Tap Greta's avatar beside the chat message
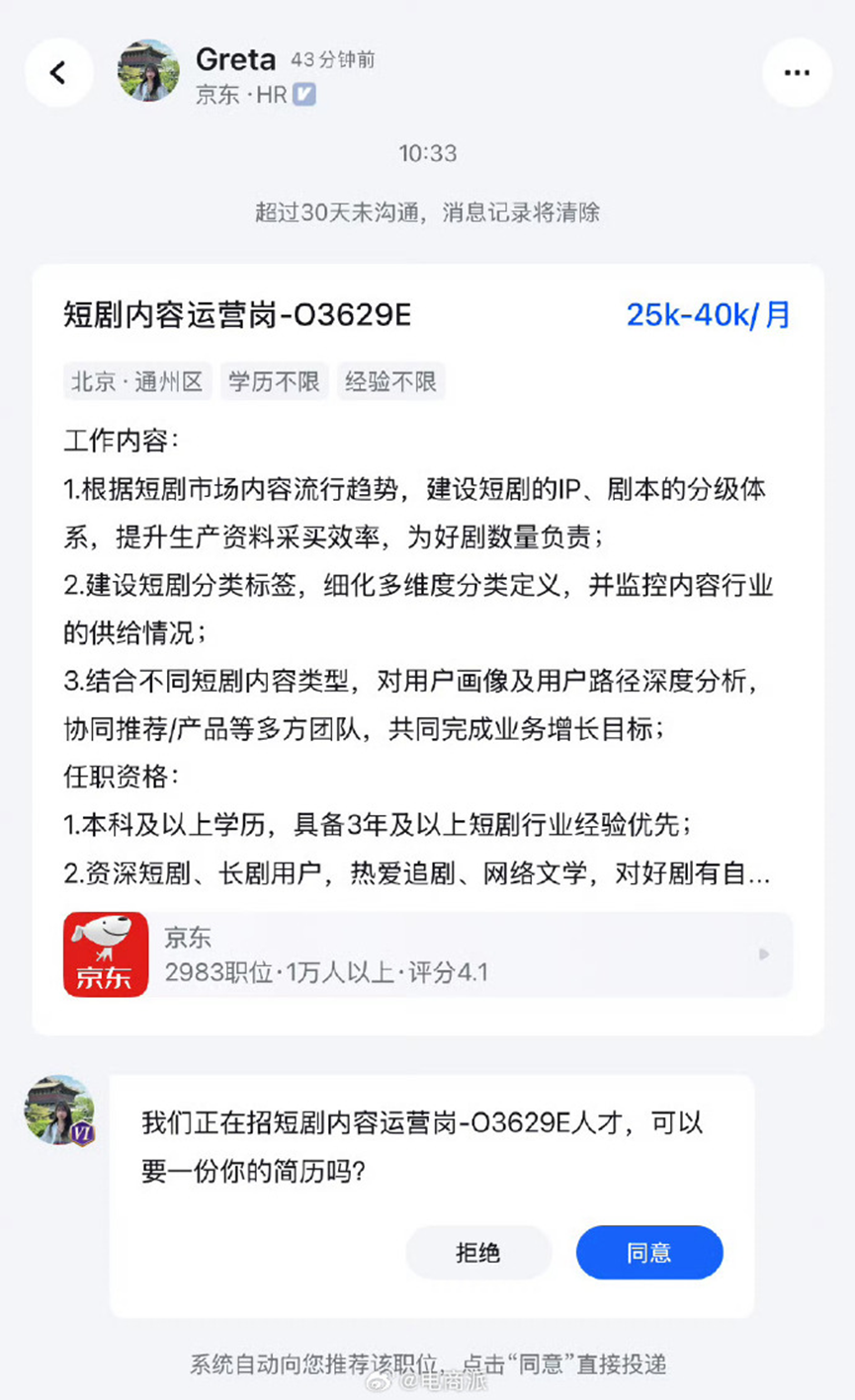 (x=59, y=1110)
